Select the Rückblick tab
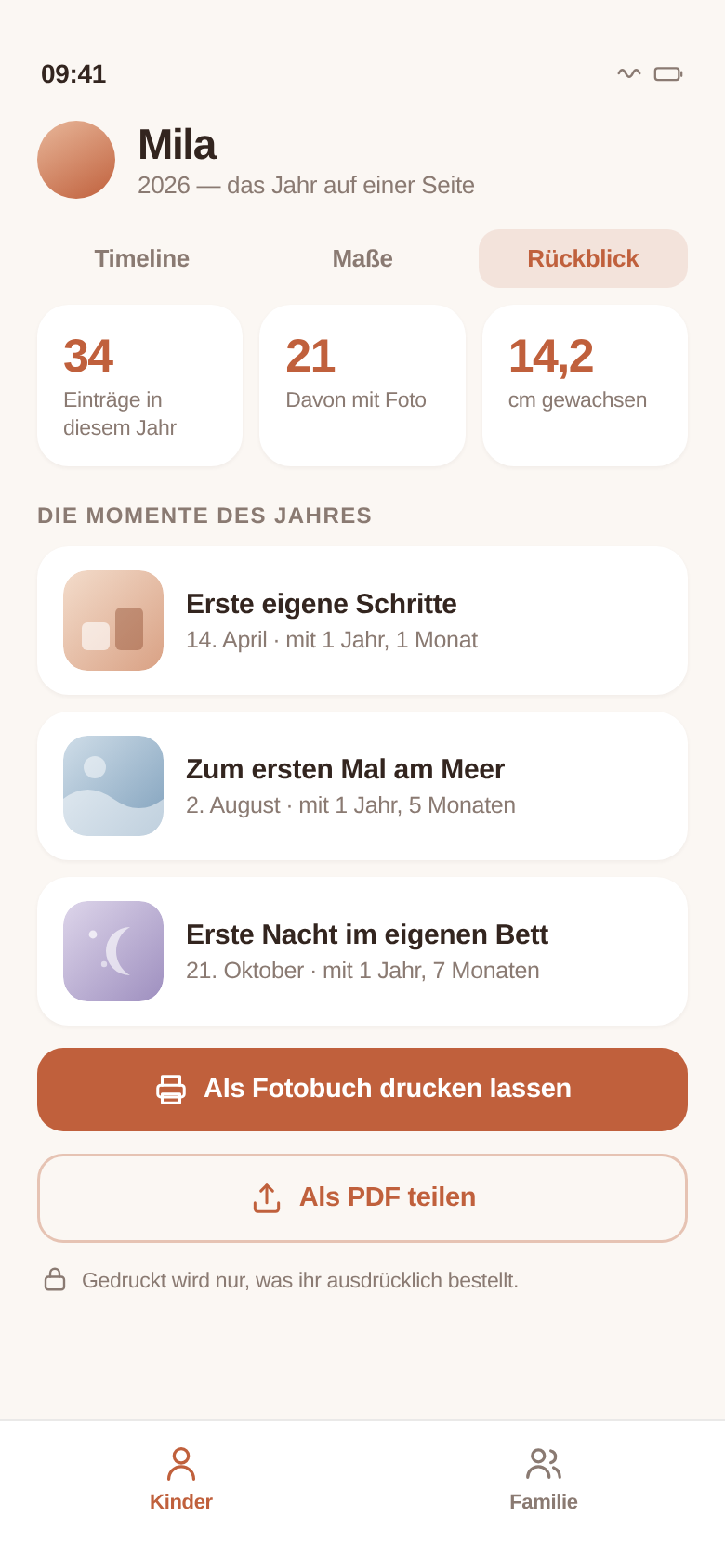725x1568 pixels. pyautogui.click(x=583, y=258)
